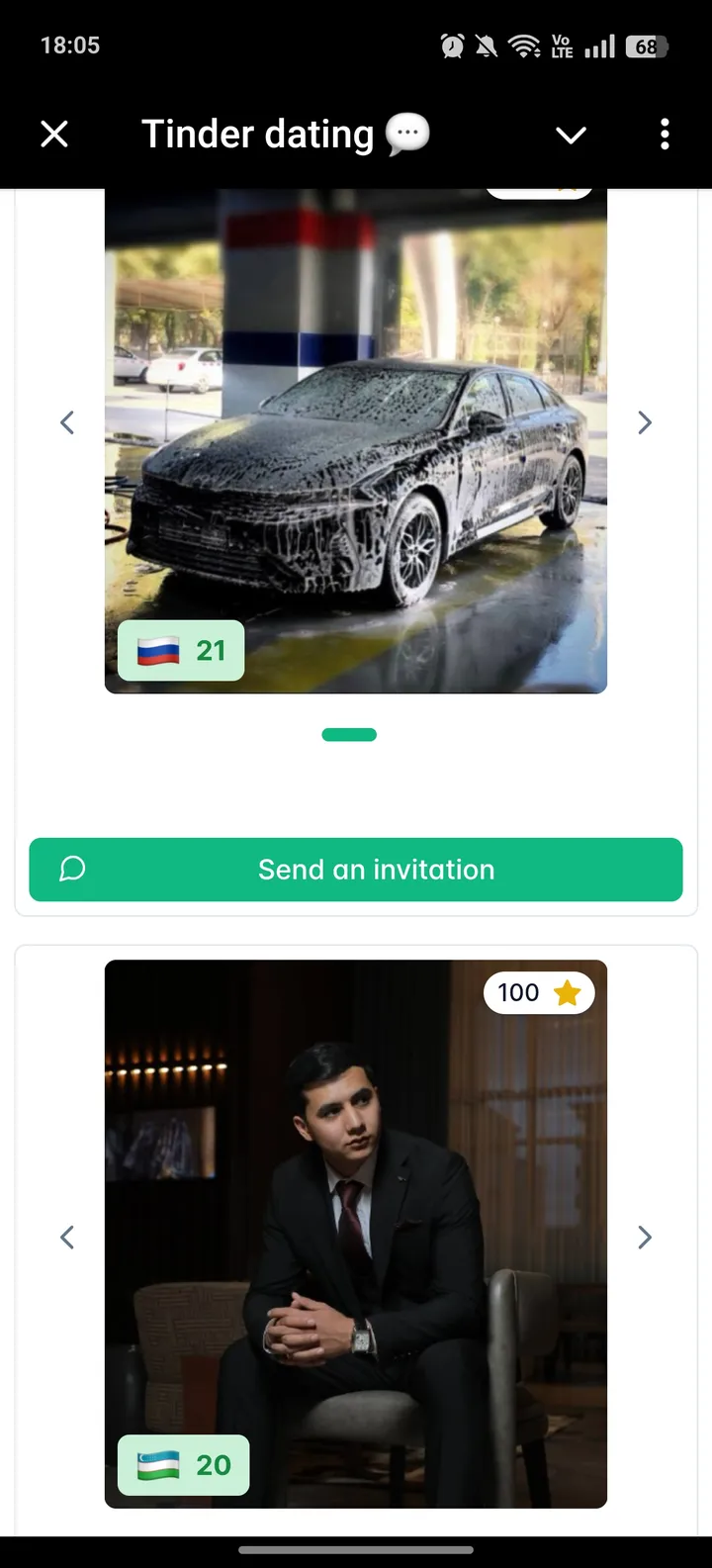Advance the second profile with its right arrow
Image resolution: width=712 pixels, height=1568 pixels.
[x=645, y=1238]
